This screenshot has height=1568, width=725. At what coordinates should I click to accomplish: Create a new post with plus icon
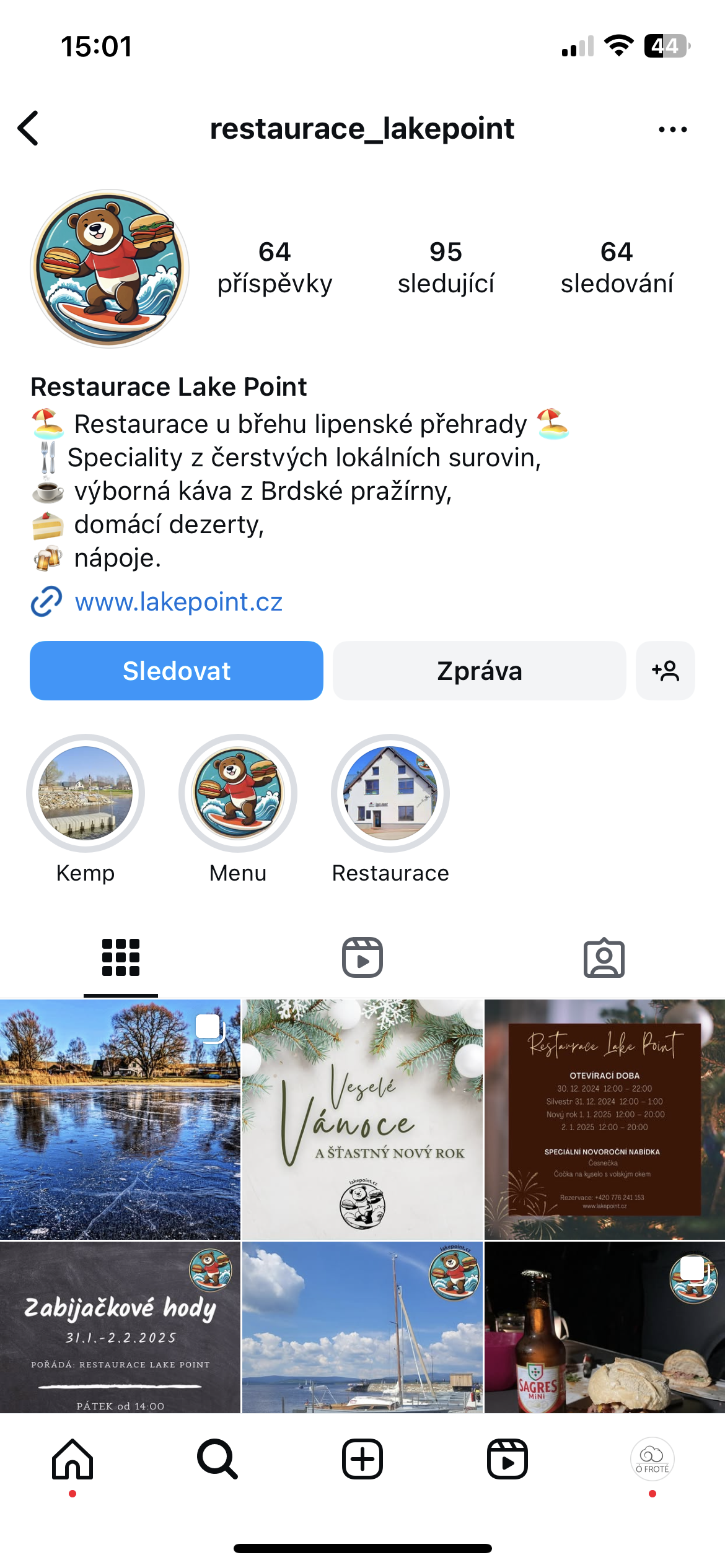tap(362, 1459)
